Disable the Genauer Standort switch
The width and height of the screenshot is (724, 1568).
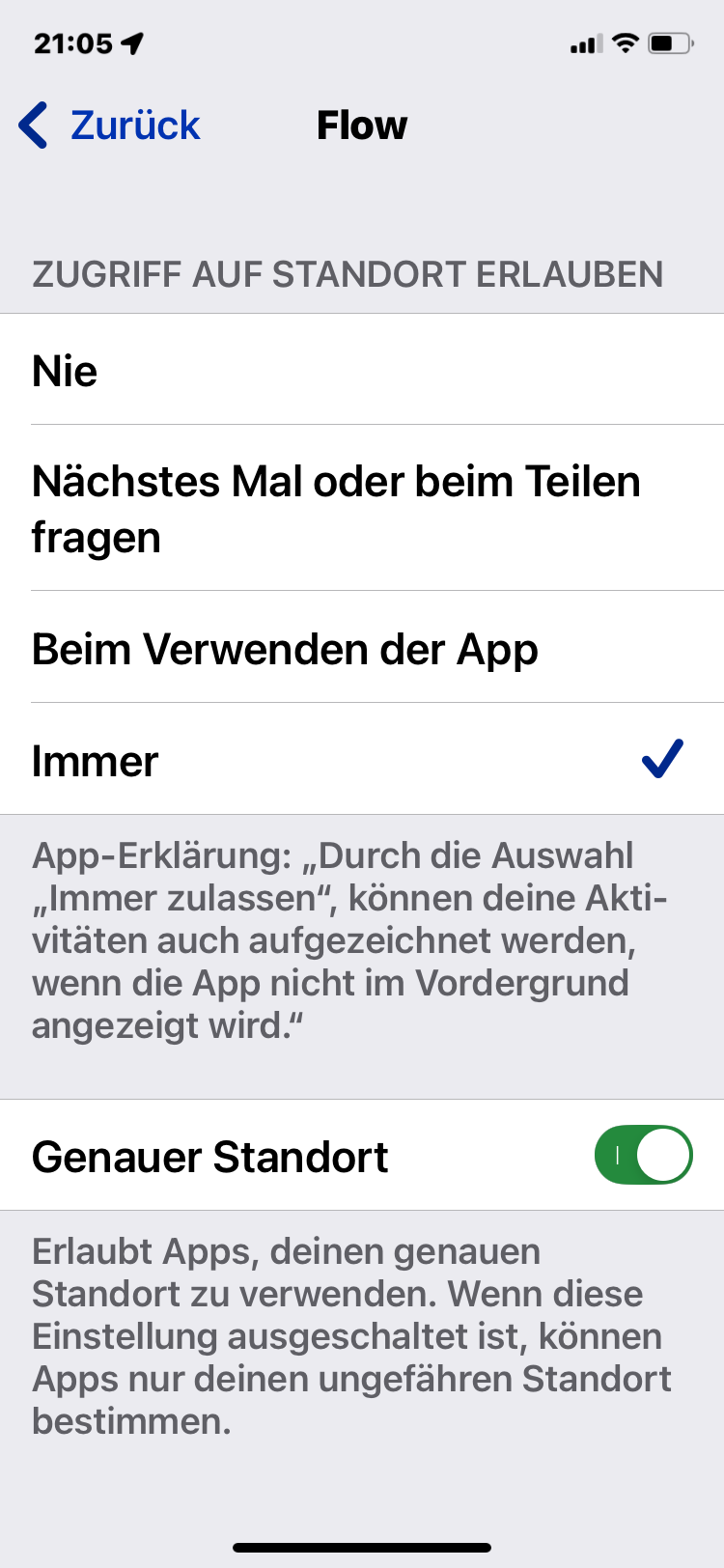pos(643,1155)
